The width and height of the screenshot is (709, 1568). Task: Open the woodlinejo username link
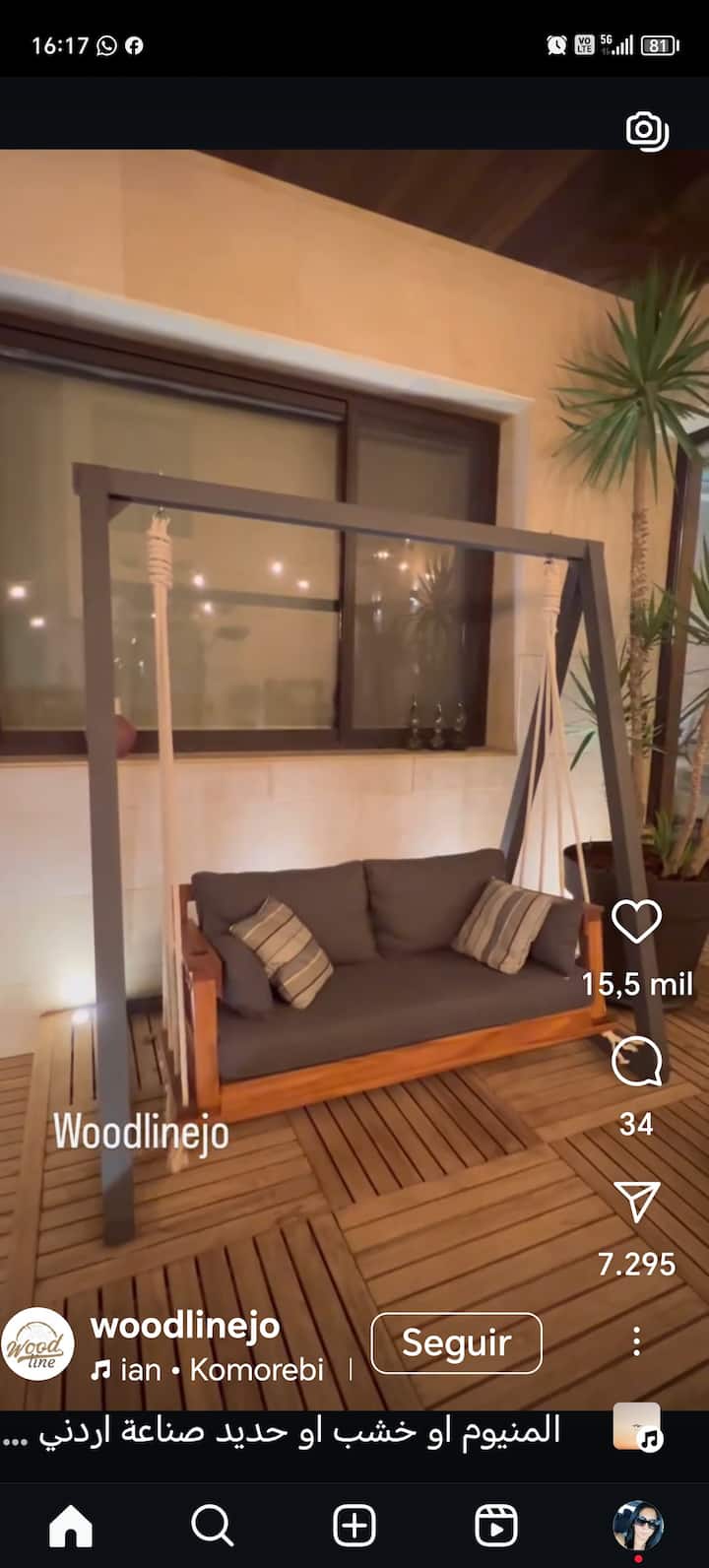point(185,1326)
